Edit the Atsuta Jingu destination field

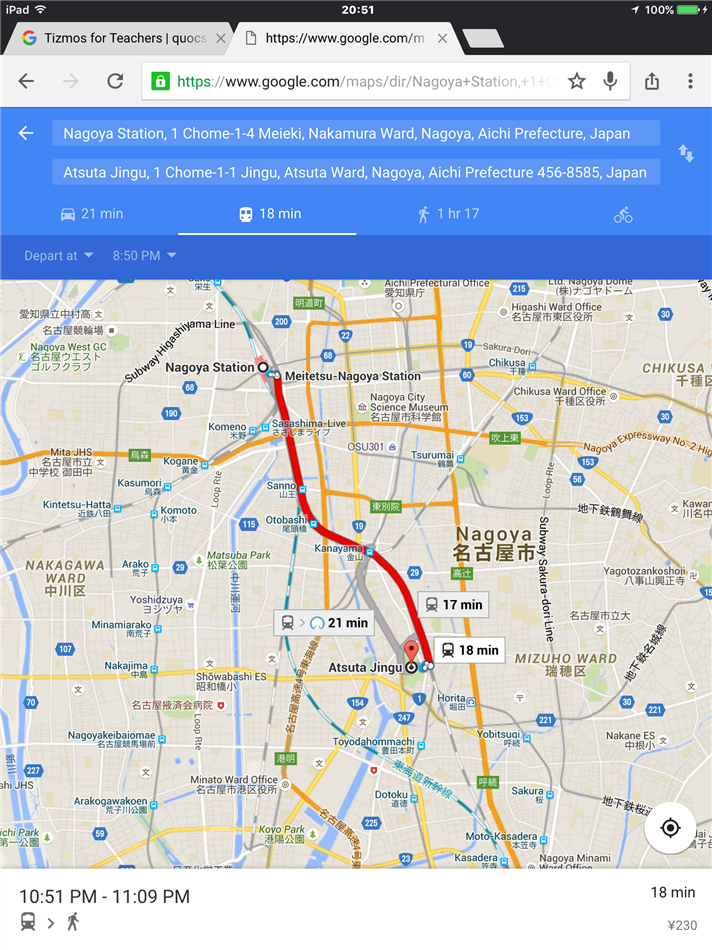coord(355,172)
